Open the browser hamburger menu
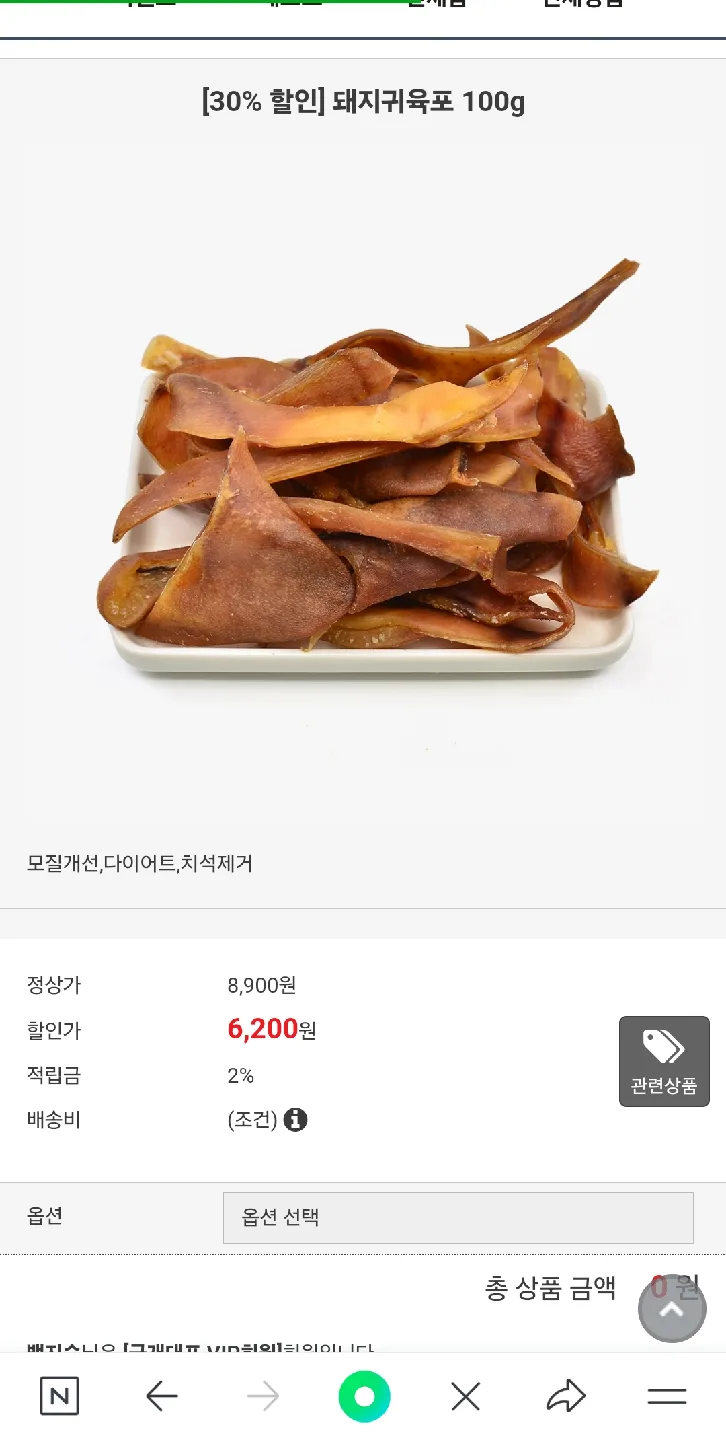 [666, 1396]
